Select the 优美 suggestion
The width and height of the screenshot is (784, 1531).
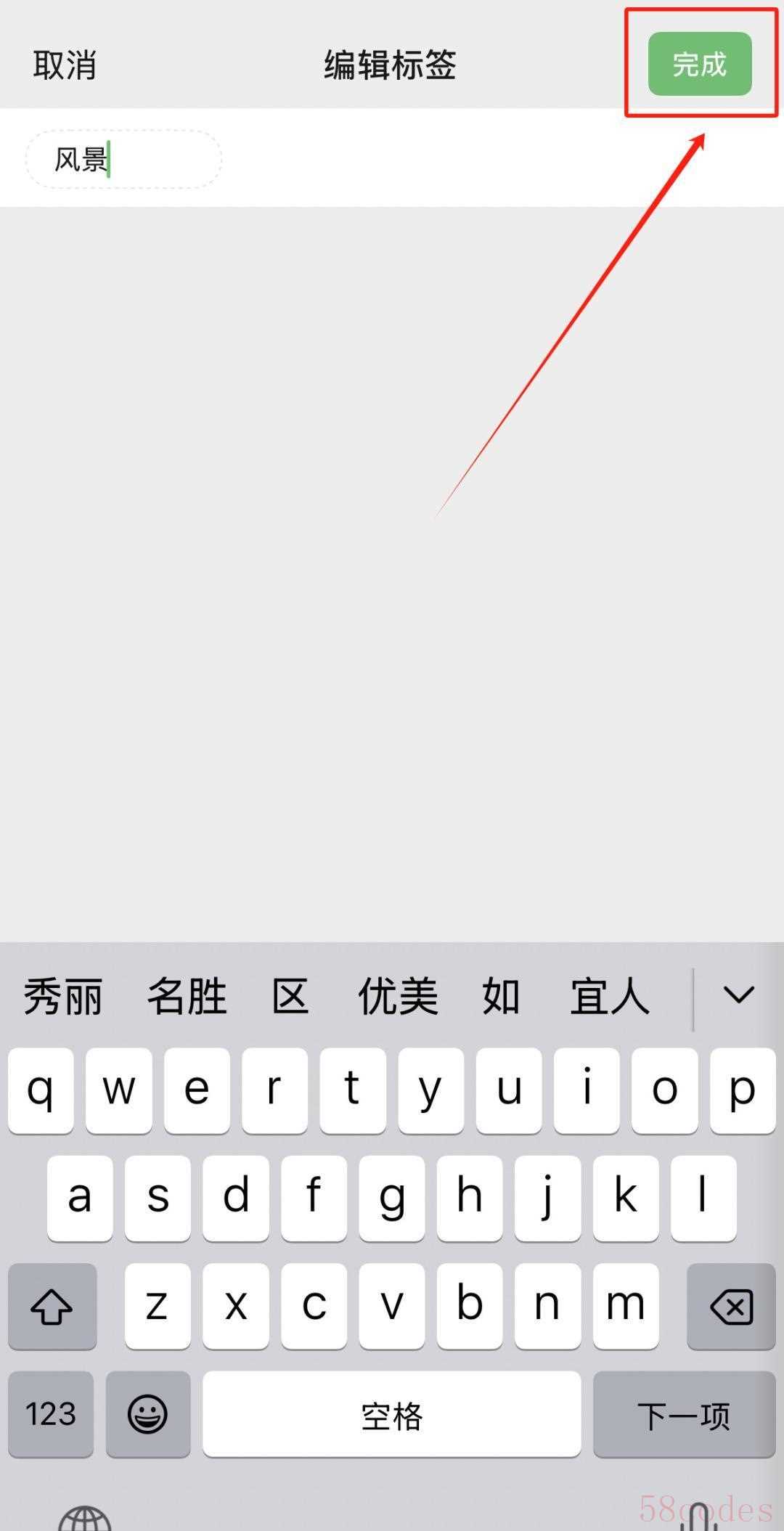click(x=398, y=996)
